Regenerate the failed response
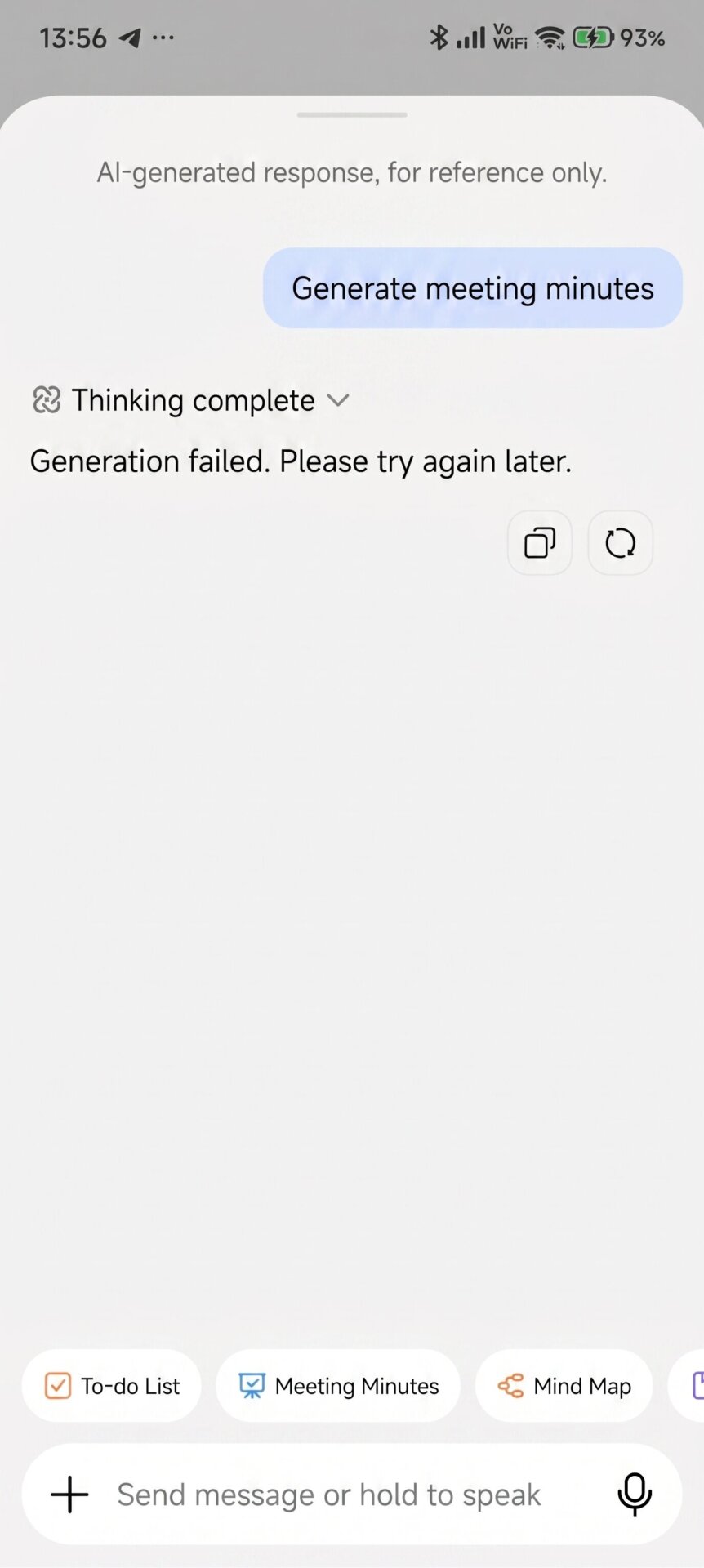The image size is (704, 1568). pyautogui.click(x=621, y=543)
